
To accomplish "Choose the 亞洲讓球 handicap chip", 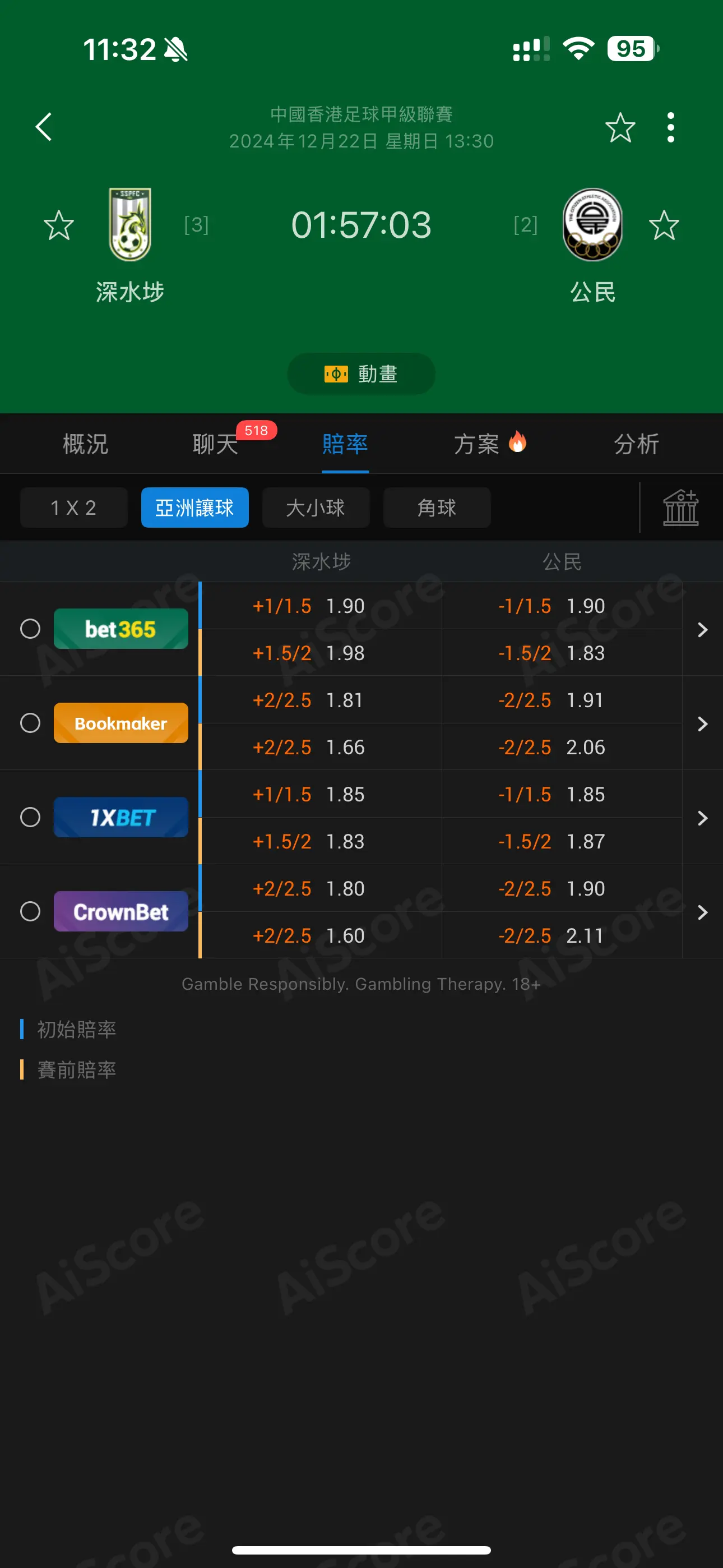I will 194,507.
